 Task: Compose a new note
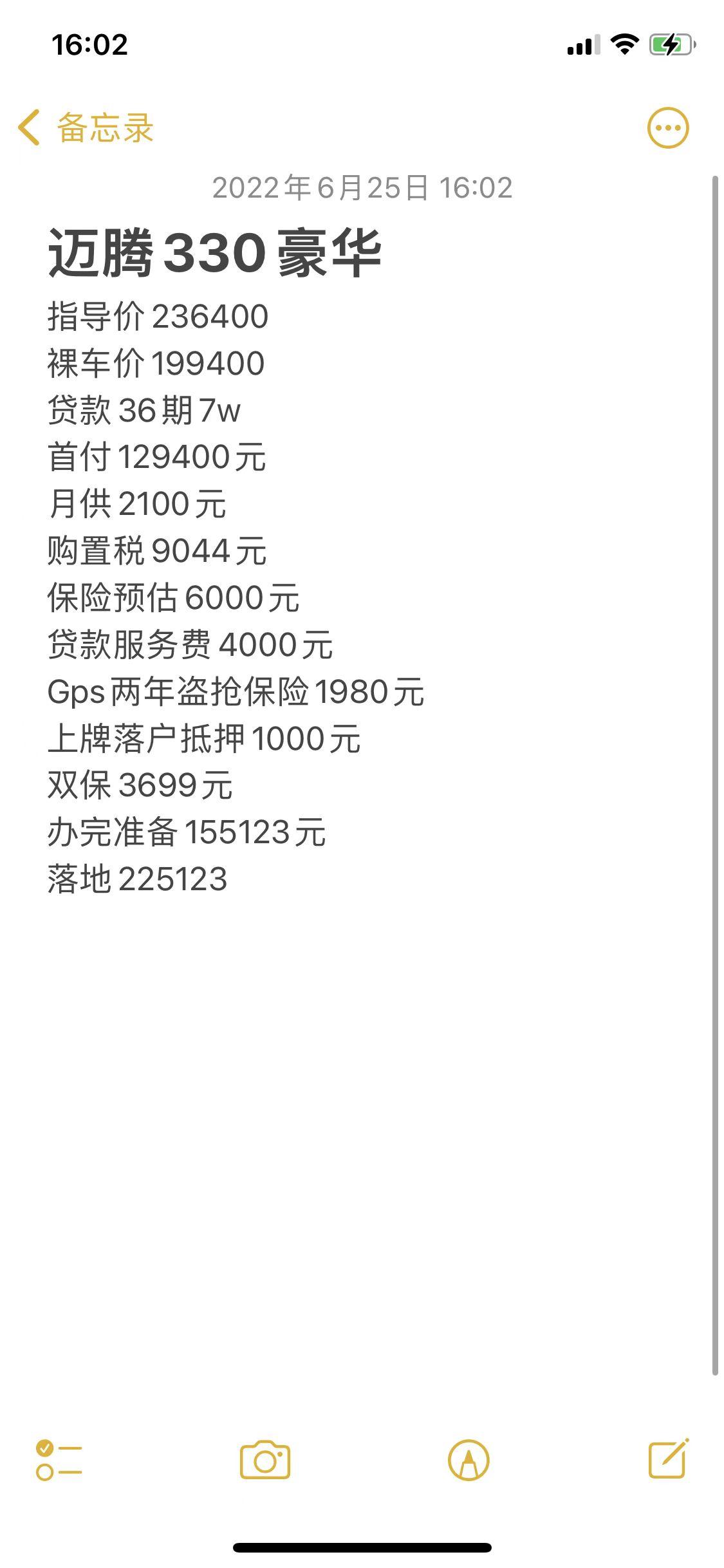(668, 1459)
